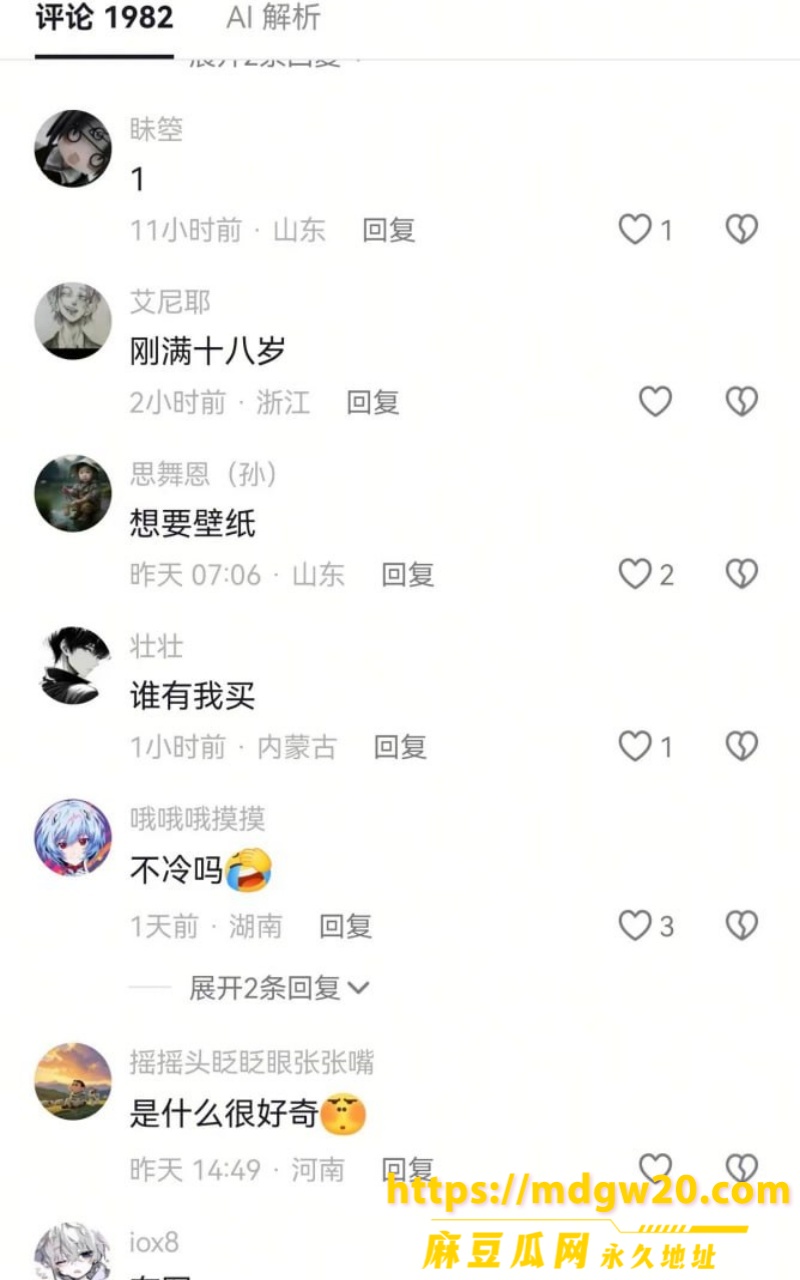Dislike the comment 不冷吗
Screen dimensions: 800x1280
click(741, 926)
